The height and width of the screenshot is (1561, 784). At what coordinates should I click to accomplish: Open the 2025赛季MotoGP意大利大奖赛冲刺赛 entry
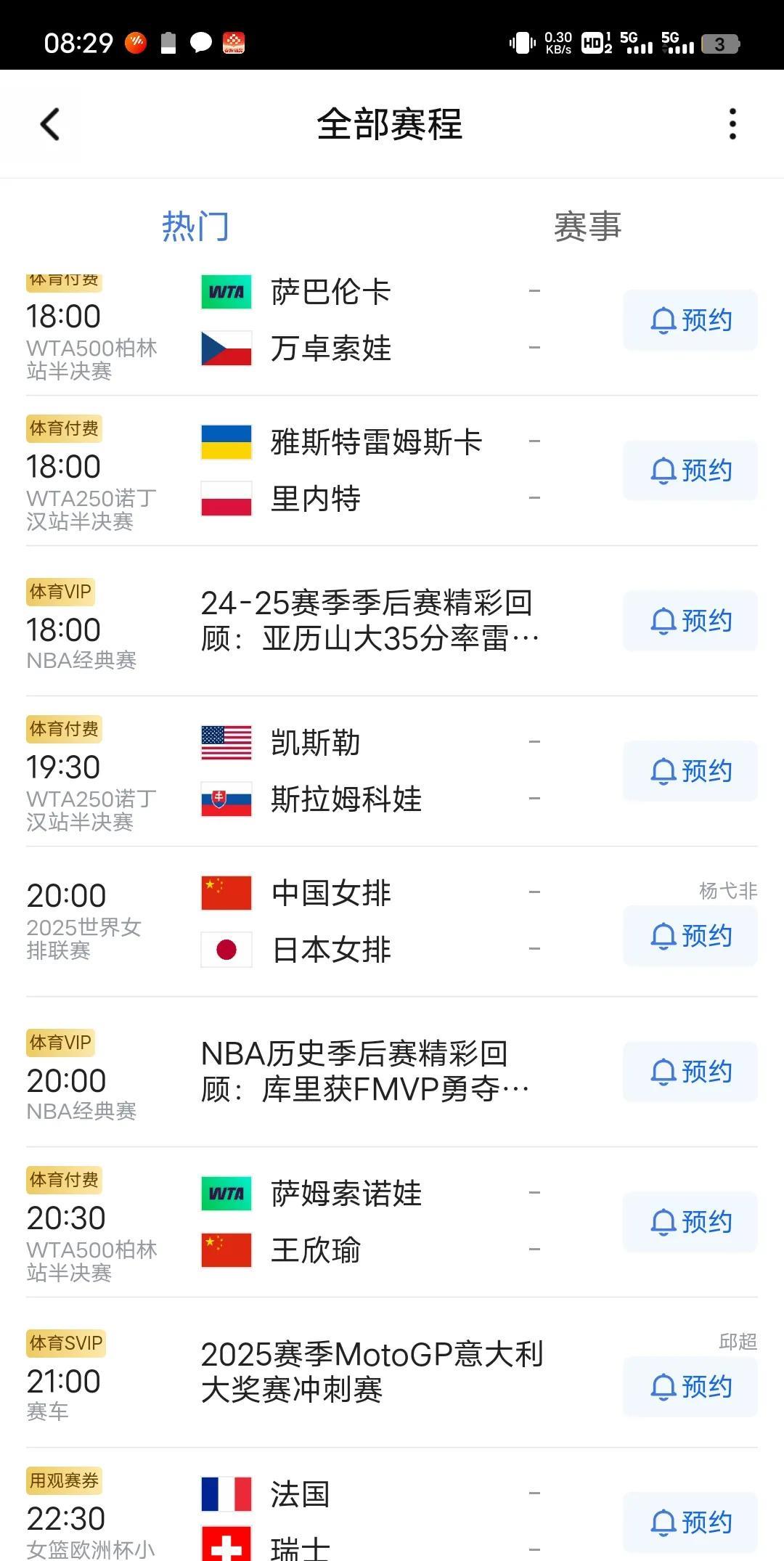click(392, 1372)
